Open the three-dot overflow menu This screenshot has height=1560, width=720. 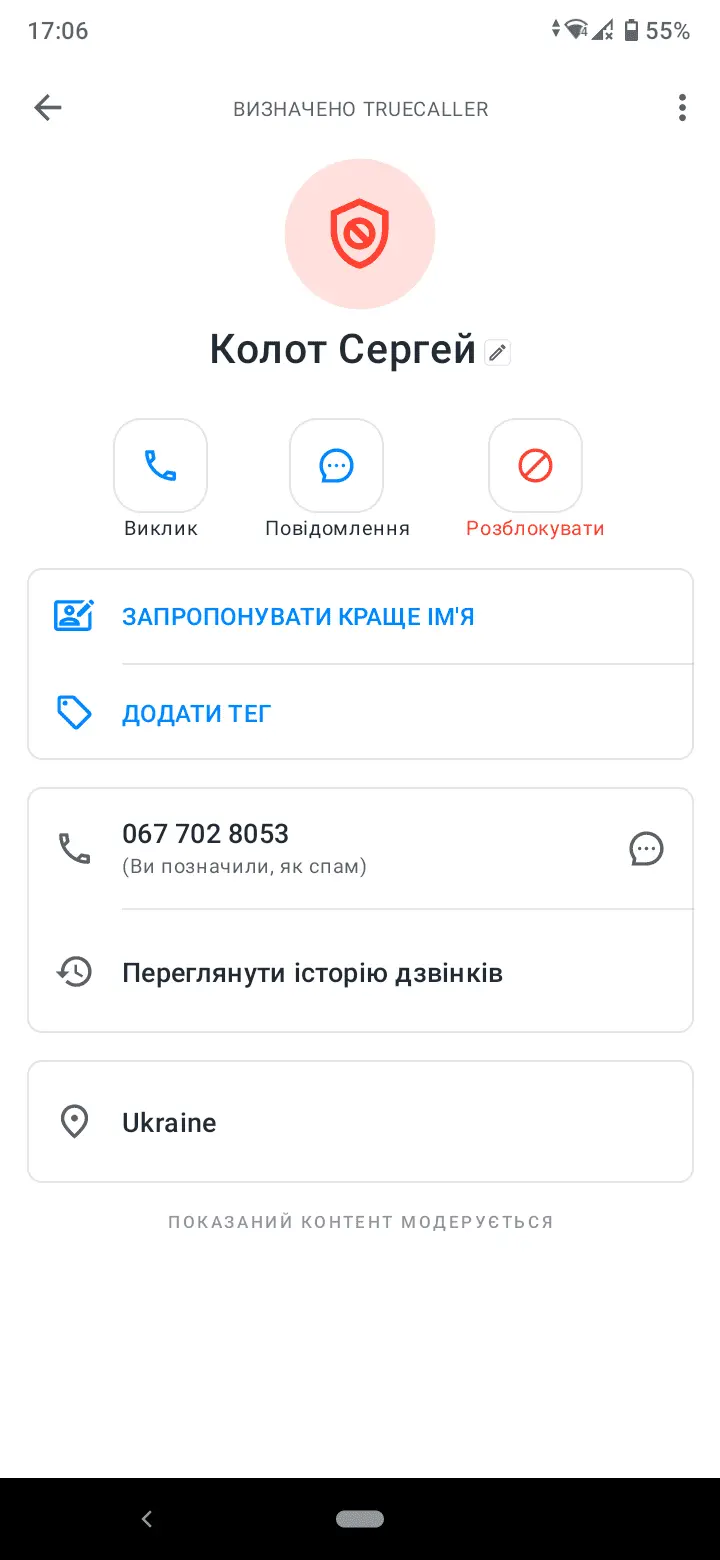[682, 108]
